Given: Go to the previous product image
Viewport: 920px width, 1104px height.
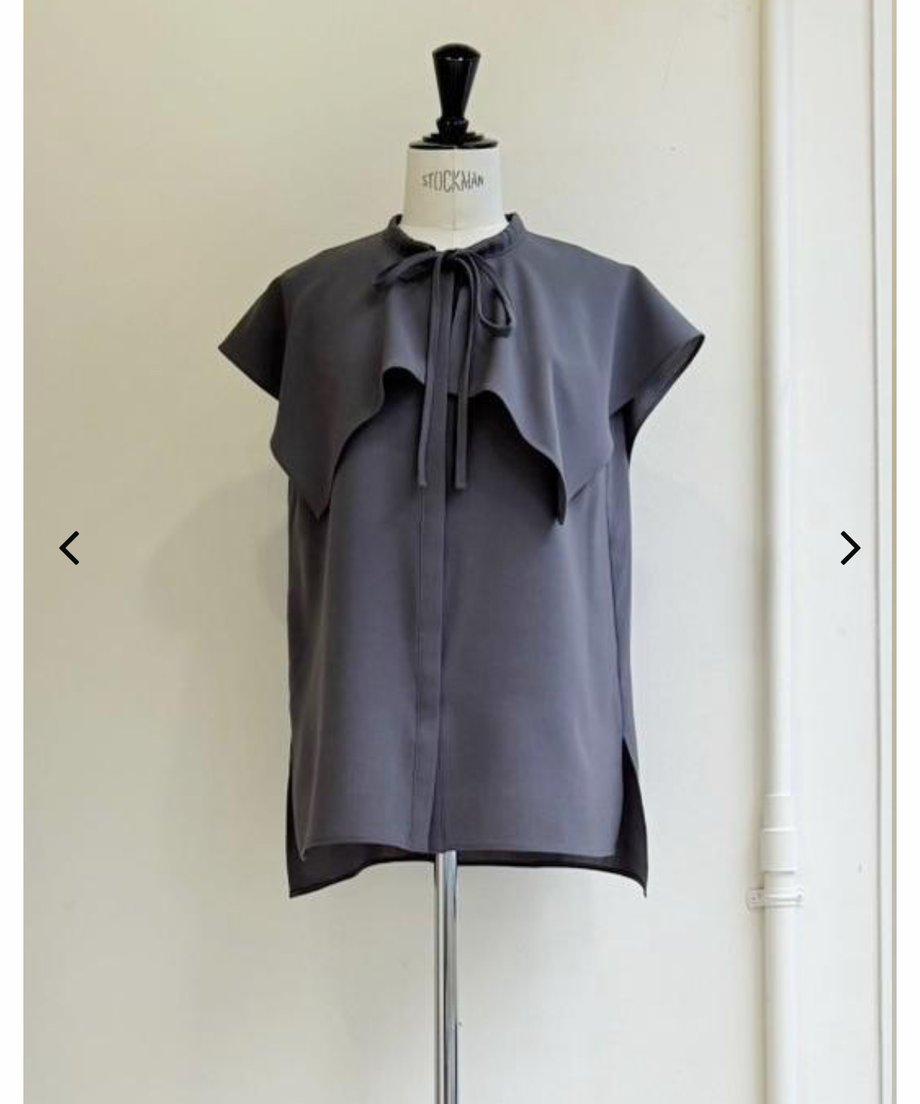Looking at the screenshot, I should 69,548.
